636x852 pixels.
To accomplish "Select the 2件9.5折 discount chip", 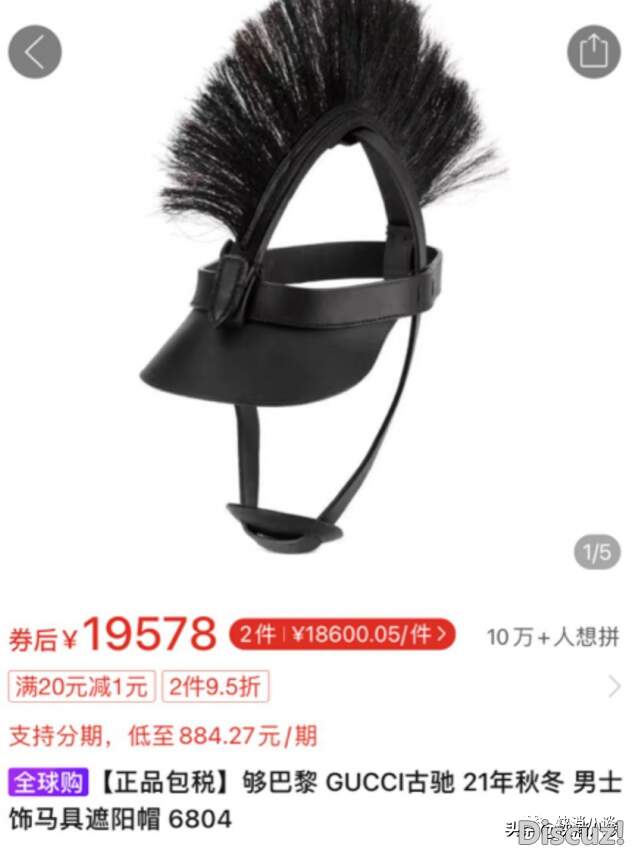I will 215,686.
